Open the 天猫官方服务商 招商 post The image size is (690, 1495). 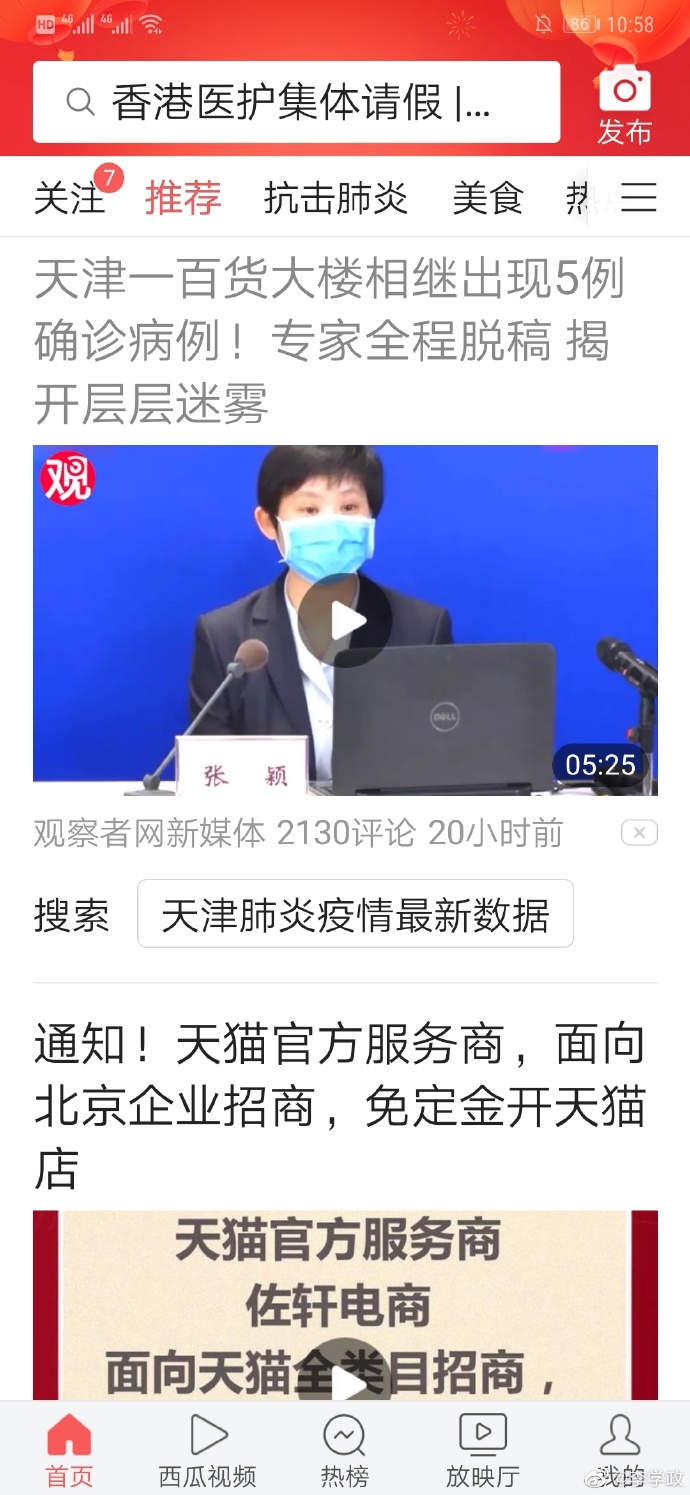pos(340,1106)
